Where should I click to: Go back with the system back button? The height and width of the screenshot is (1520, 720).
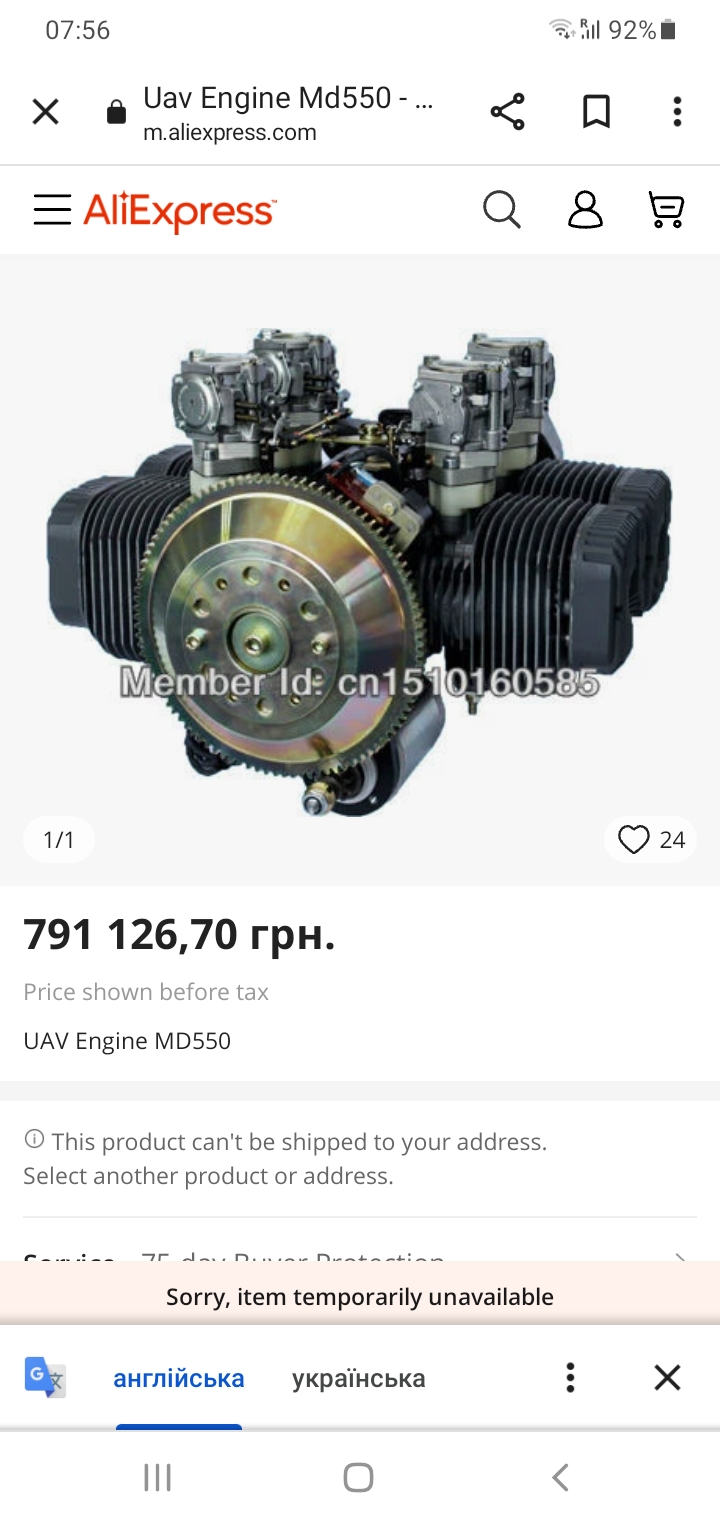[x=561, y=1477]
